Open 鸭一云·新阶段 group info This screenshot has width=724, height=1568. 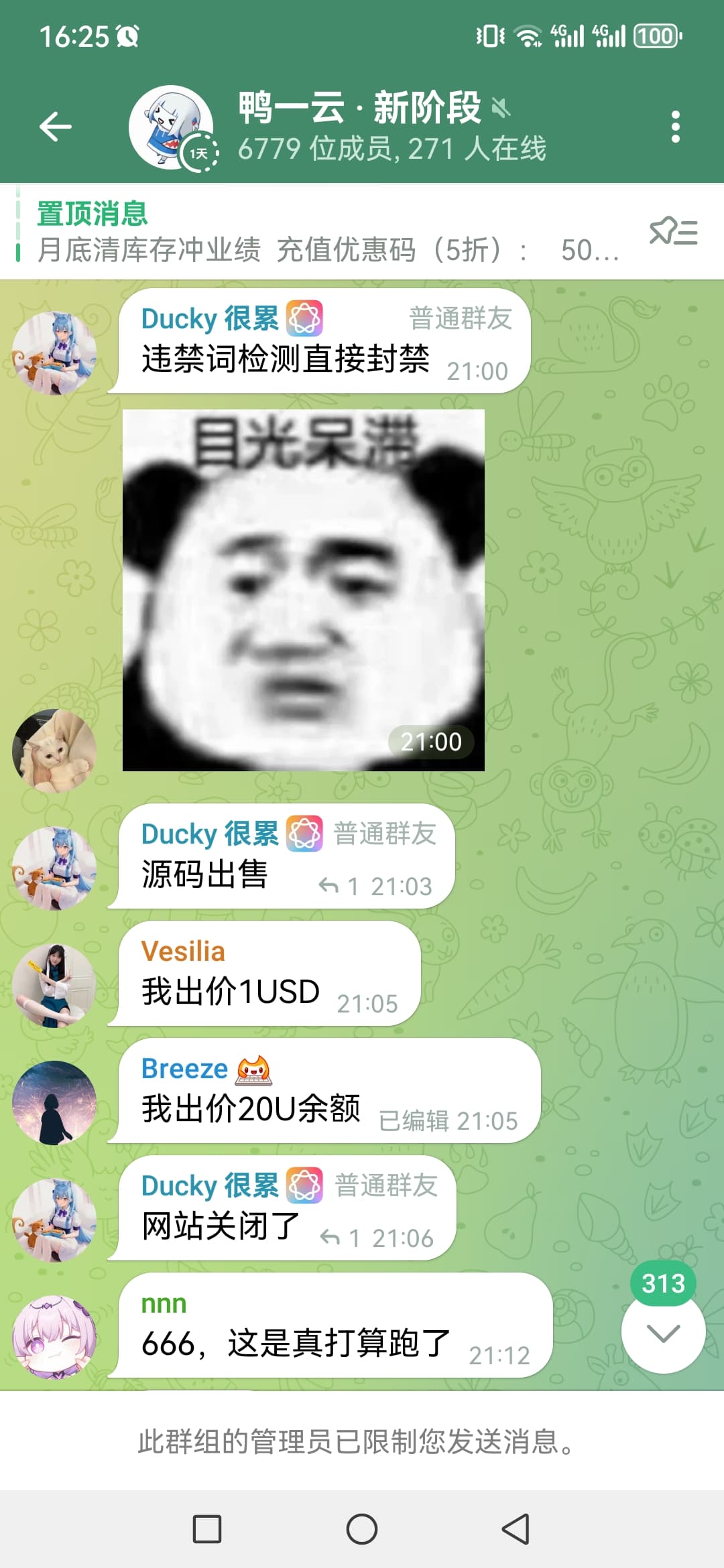coord(392,127)
